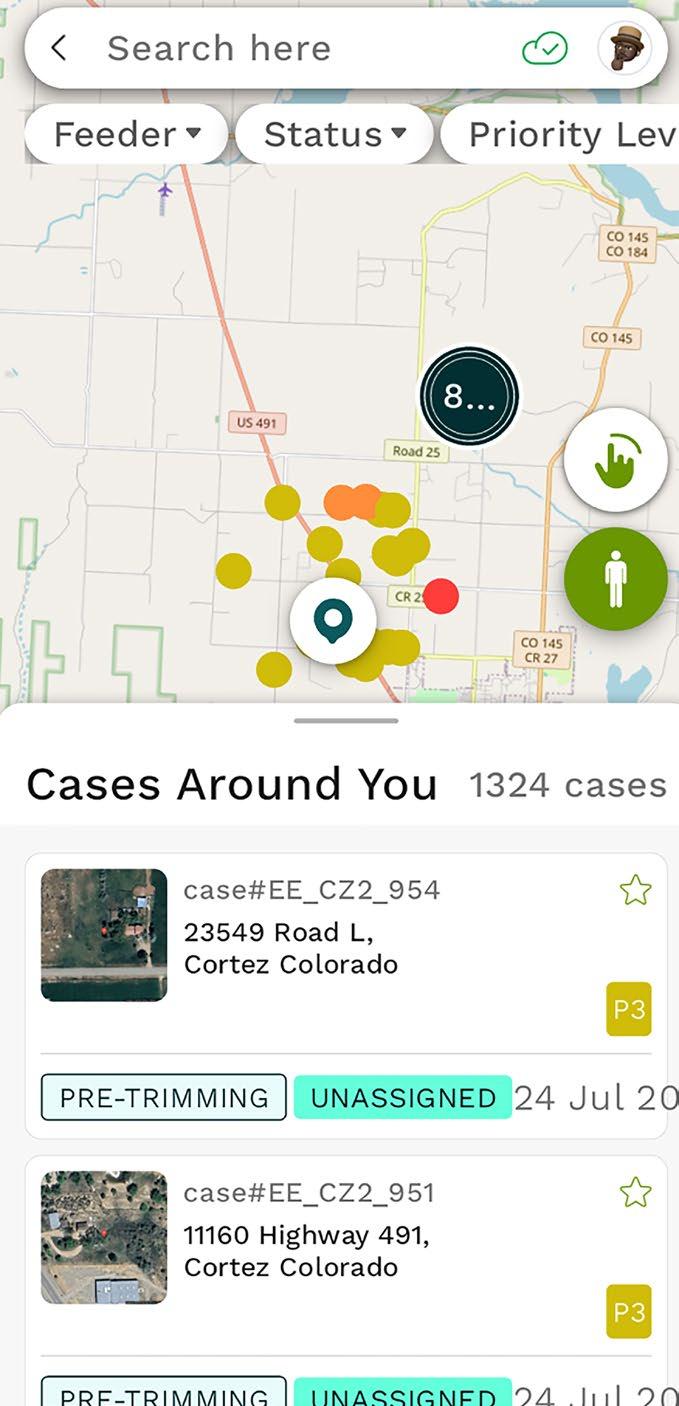Expand the Status filter dropdown

tap(334, 134)
